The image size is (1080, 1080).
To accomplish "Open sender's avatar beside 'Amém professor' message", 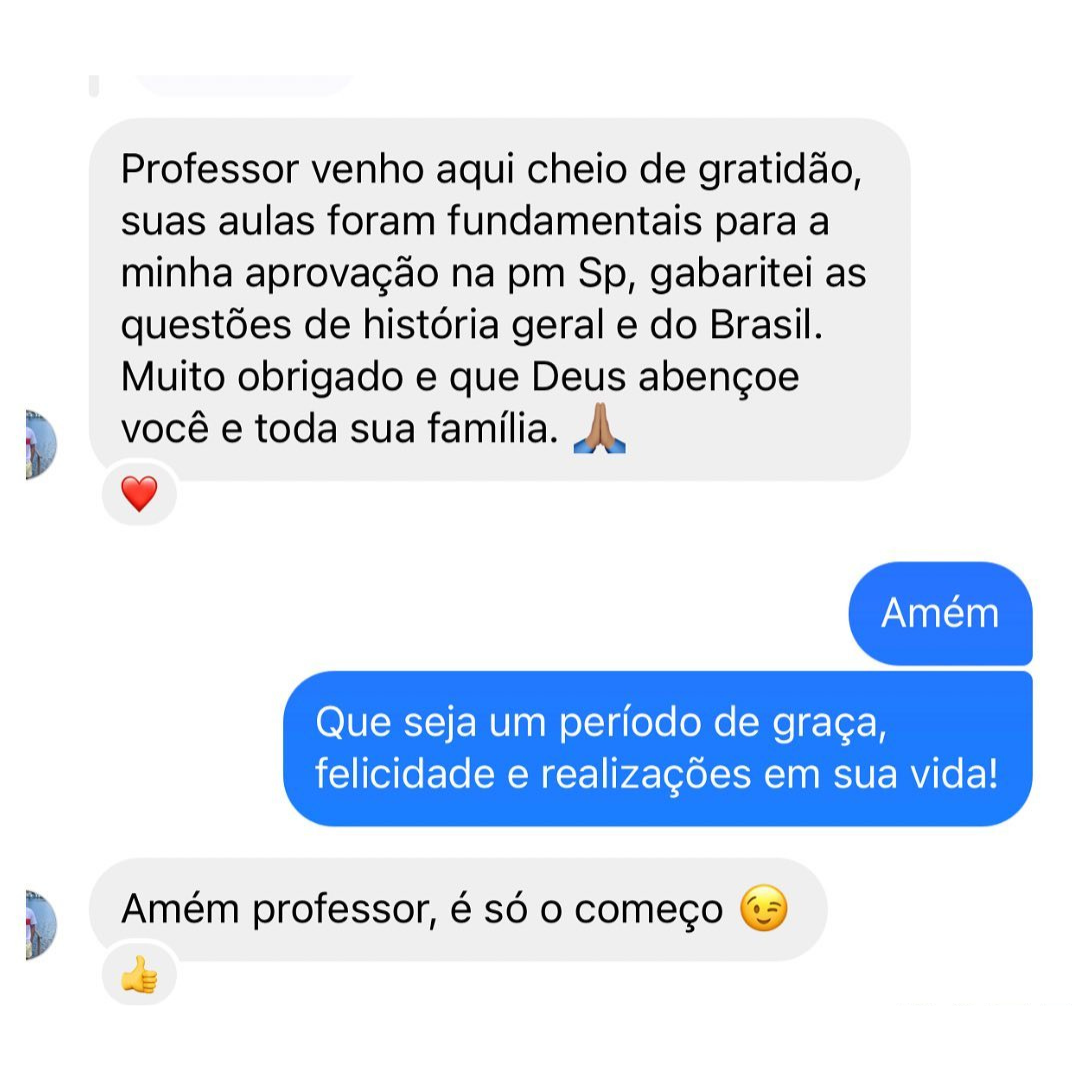I will (x=40, y=926).
